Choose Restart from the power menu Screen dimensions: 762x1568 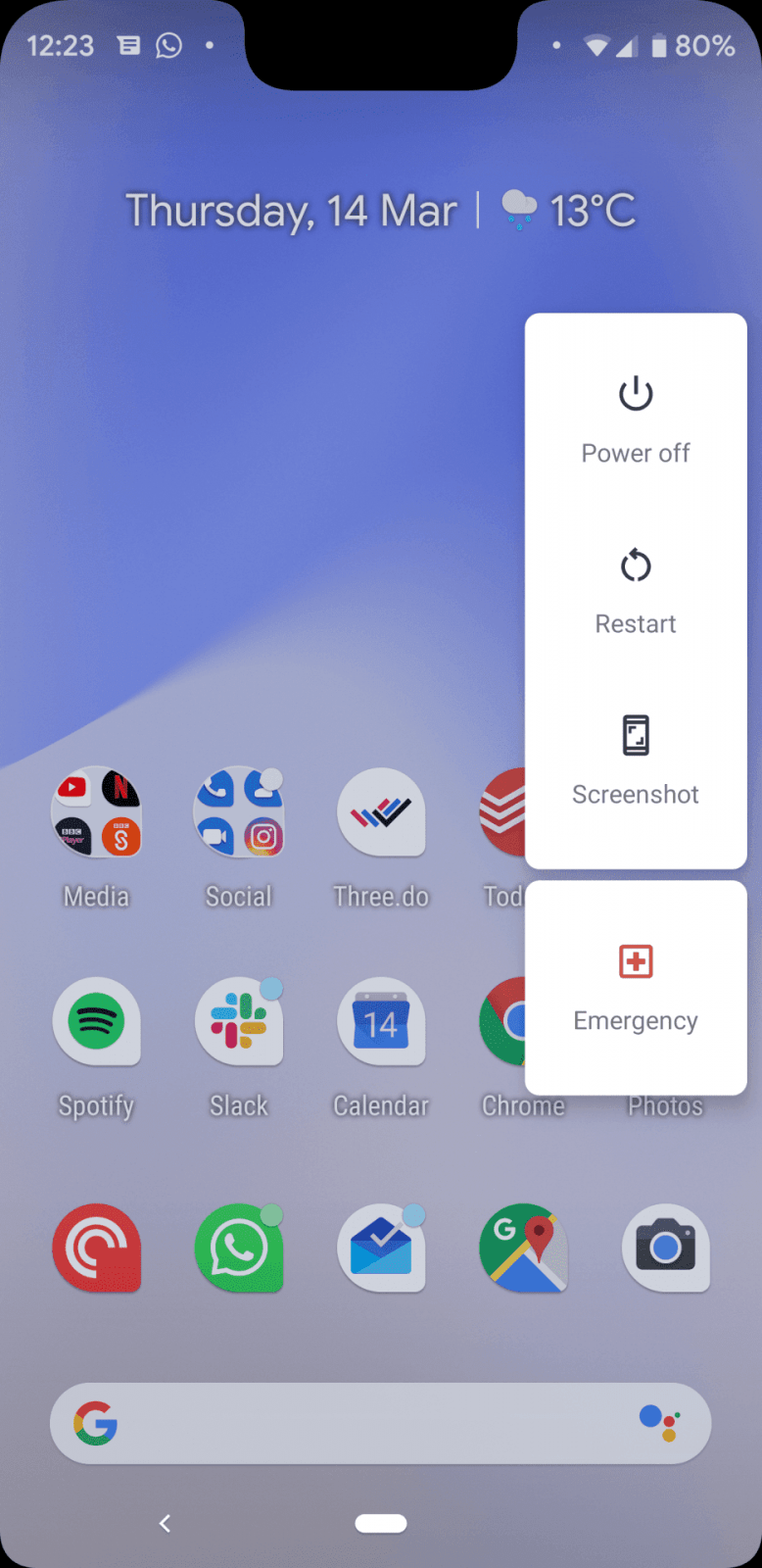click(x=635, y=590)
